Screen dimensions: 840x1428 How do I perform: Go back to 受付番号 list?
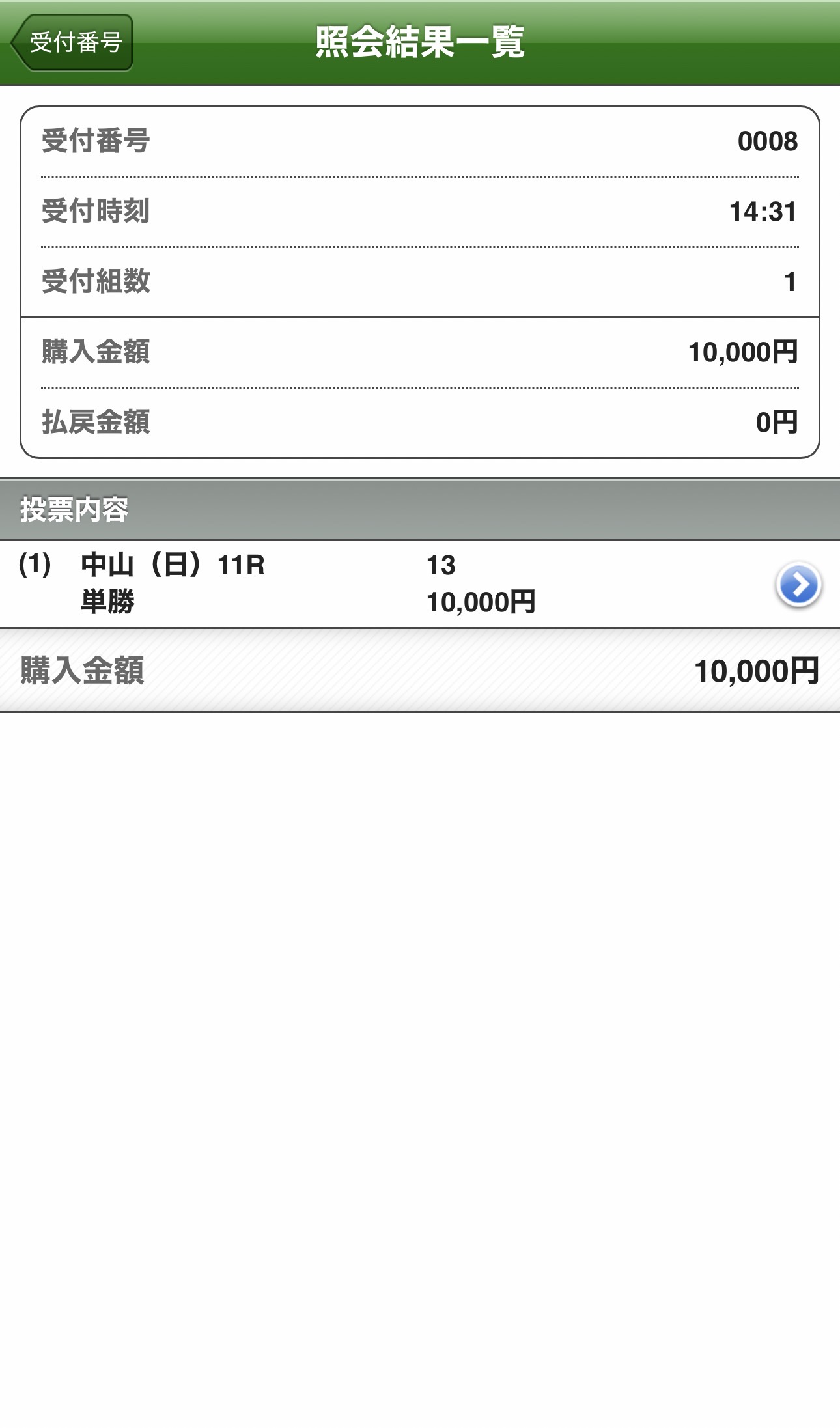coord(72,43)
